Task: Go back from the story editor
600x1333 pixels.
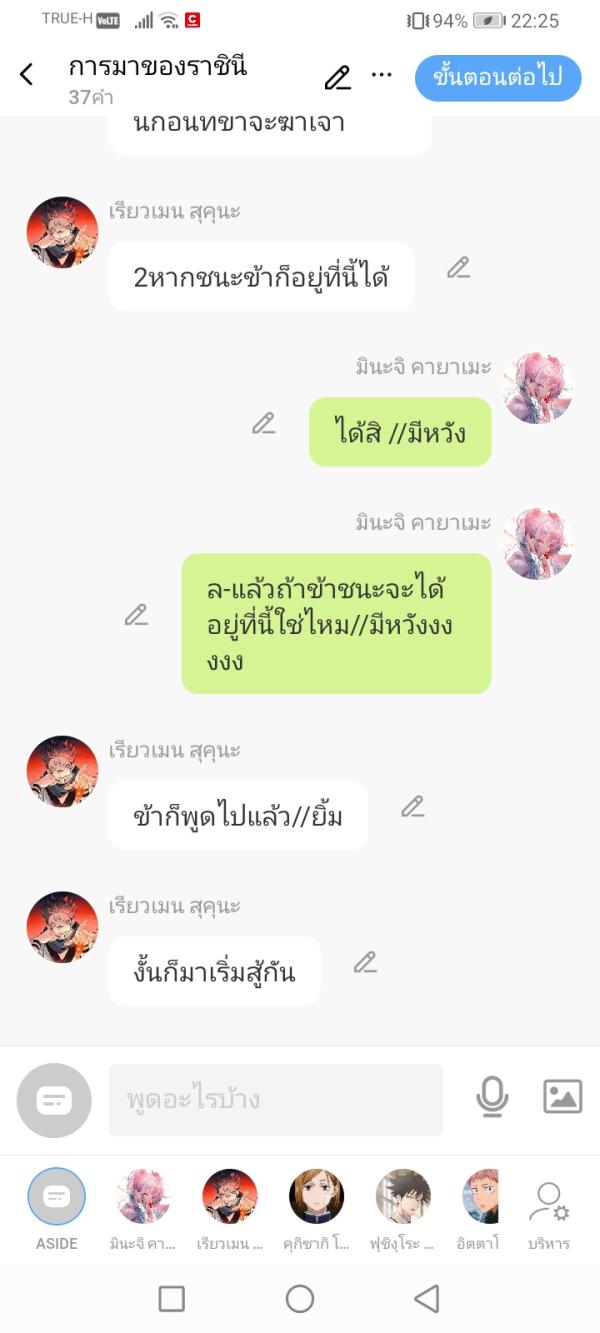Action: pyautogui.click(x=27, y=74)
